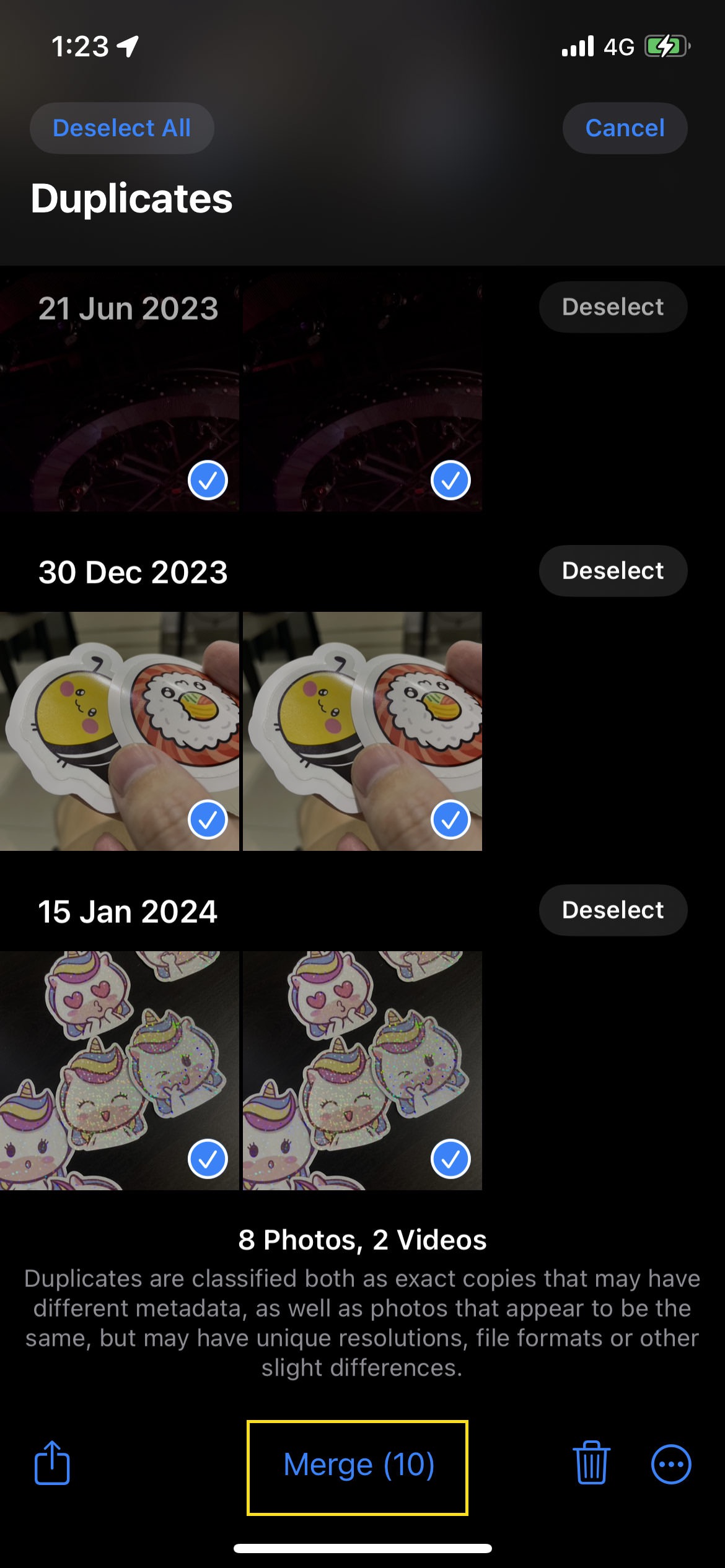Deselect the 30 Dec 2023 duplicates
Screen dimensions: 725x1568
coord(613,571)
